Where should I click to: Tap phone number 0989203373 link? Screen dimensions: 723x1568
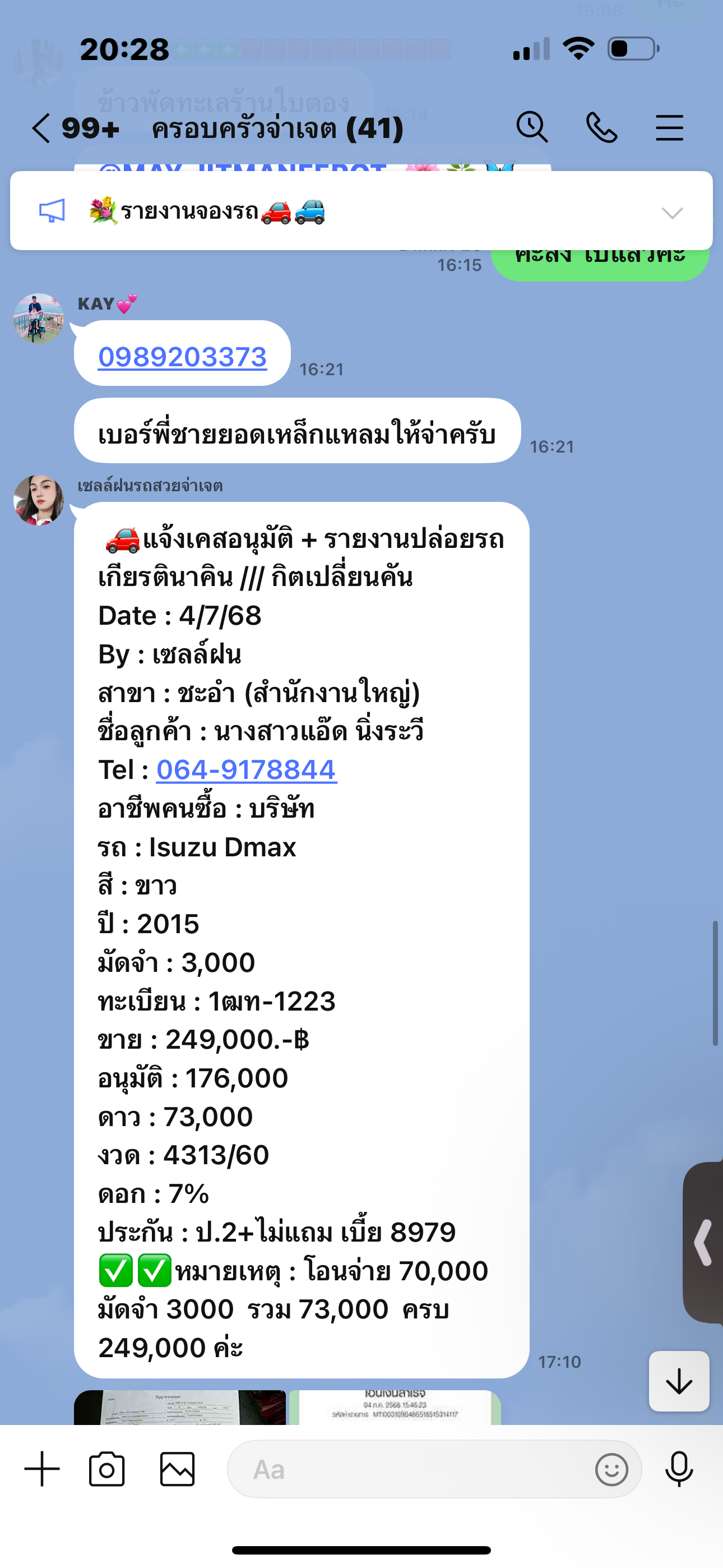pyautogui.click(x=183, y=357)
